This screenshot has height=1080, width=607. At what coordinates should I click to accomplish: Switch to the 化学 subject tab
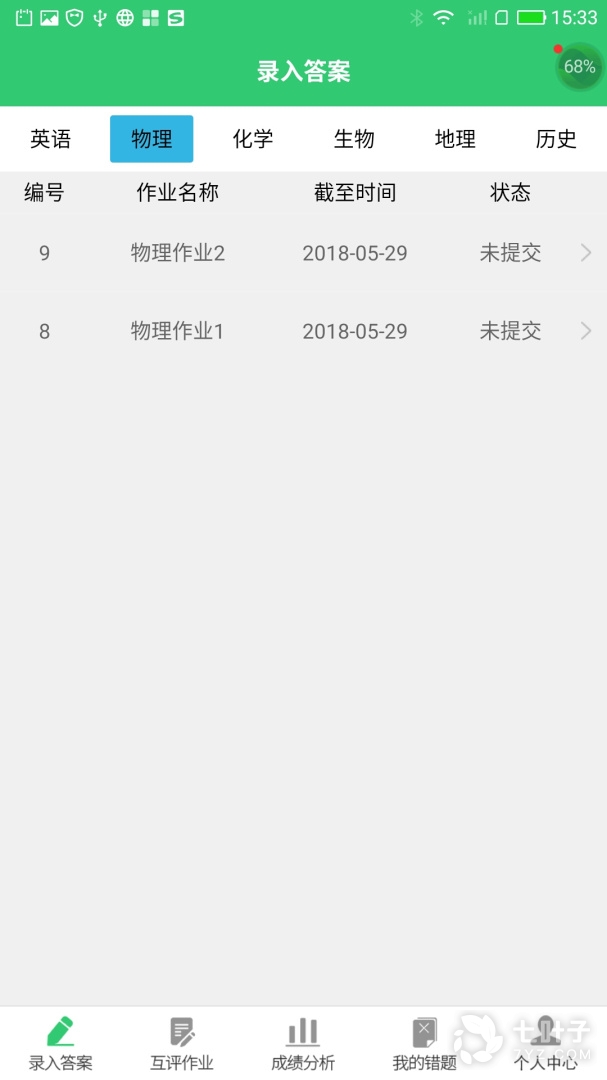pos(253,139)
